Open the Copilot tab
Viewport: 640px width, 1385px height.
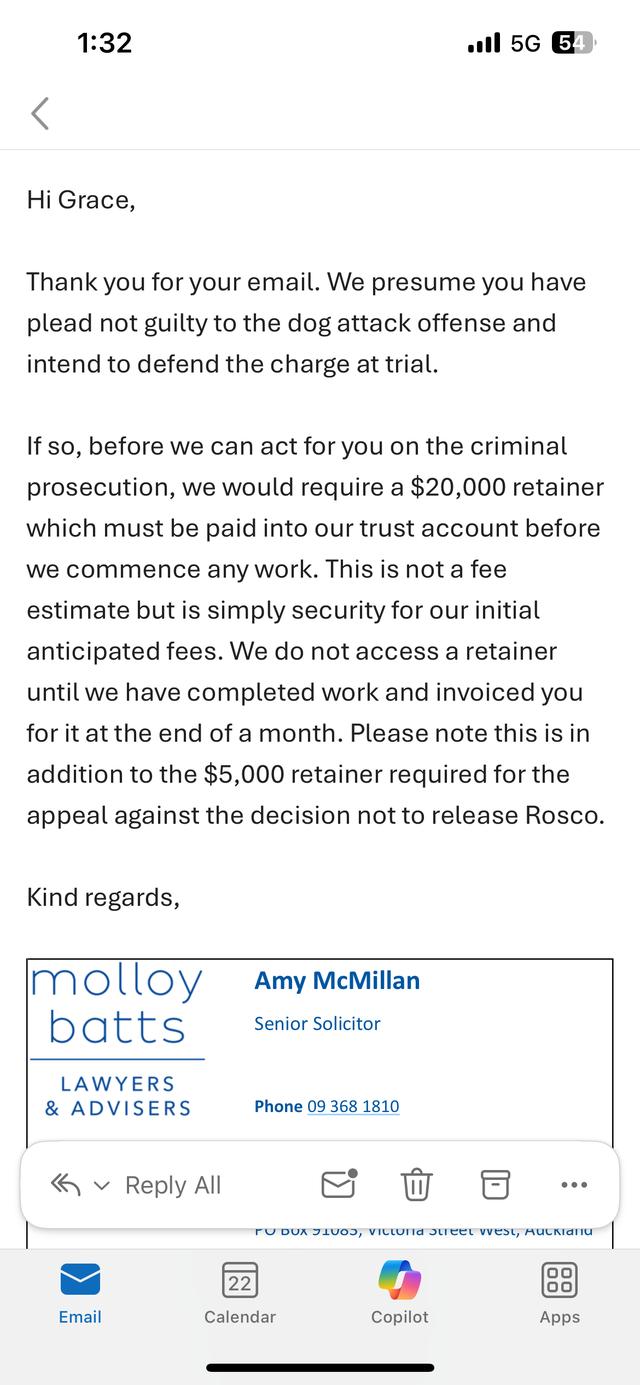click(400, 1294)
